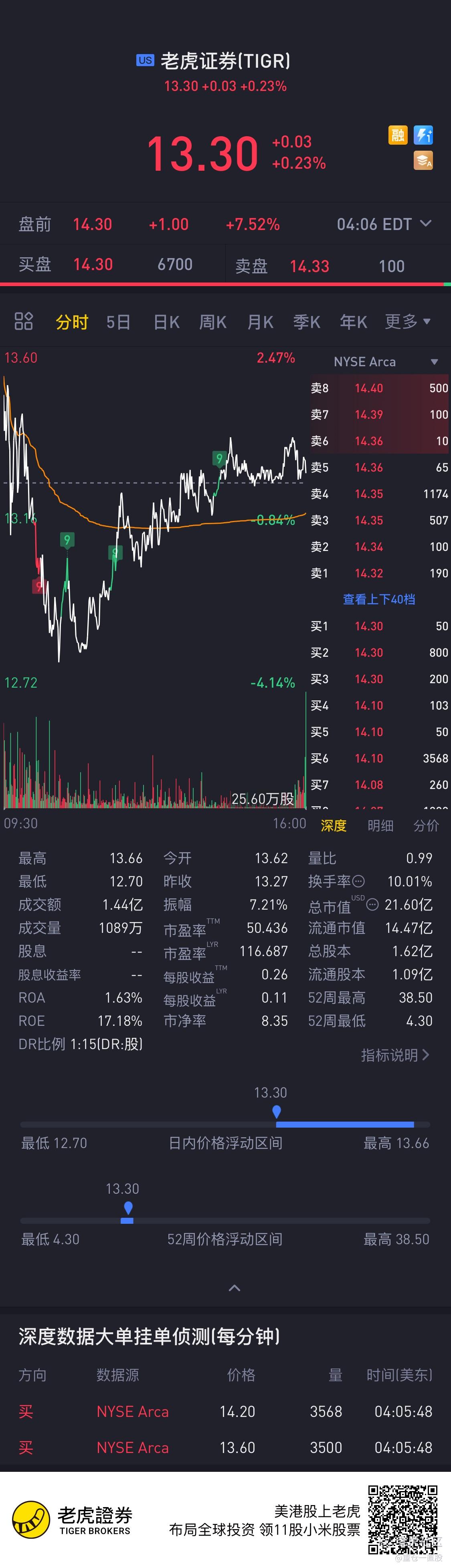Image resolution: width=451 pixels, height=1568 pixels.
Task: Tap the info icon next to 总市值
Action: click(x=373, y=904)
